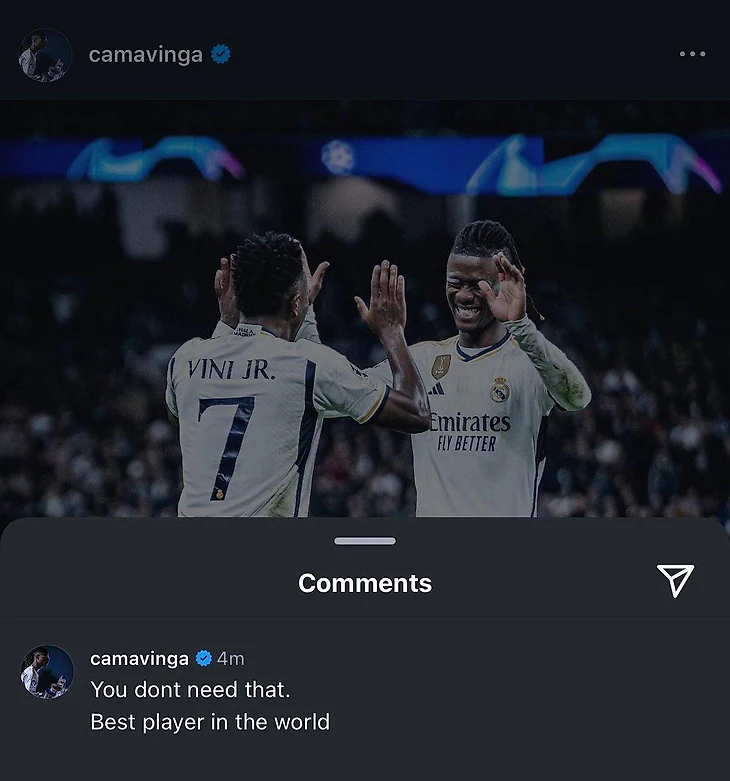Open camavinga username in the comment

pos(139,658)
